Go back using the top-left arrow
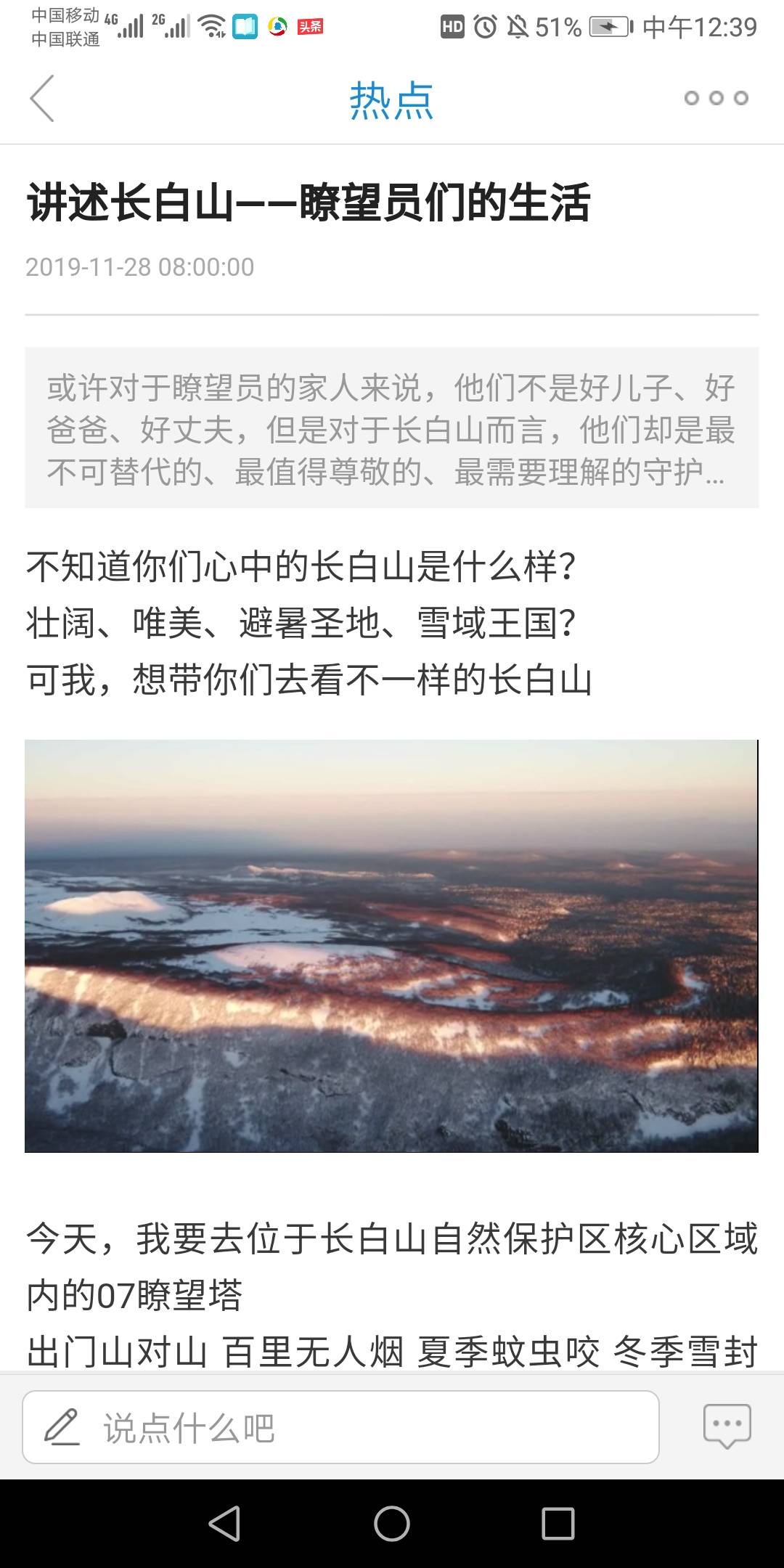The width and height of the screenshot is (784, 1568). (x=42, y=98)
